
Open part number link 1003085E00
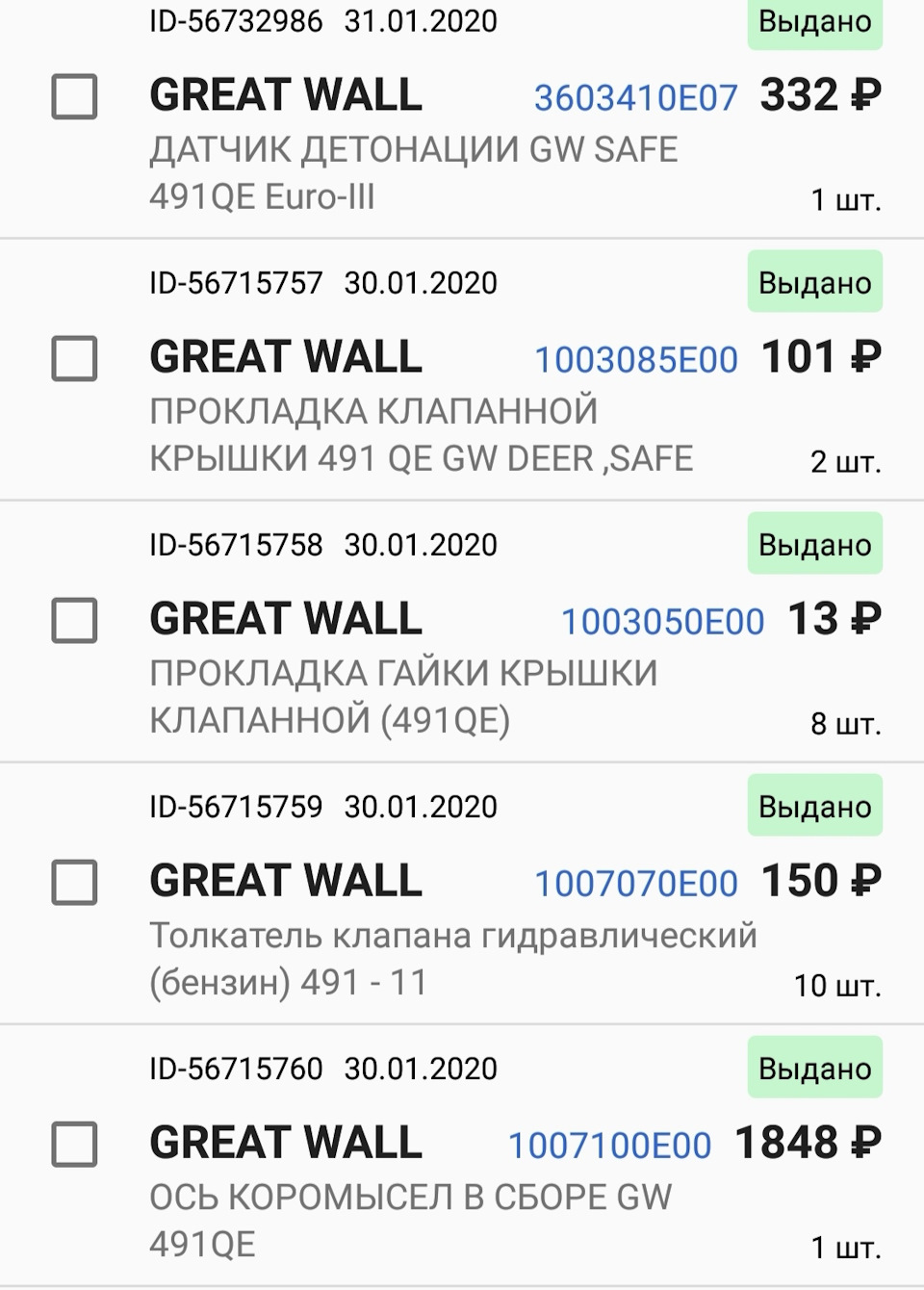(x=635, y=359)
